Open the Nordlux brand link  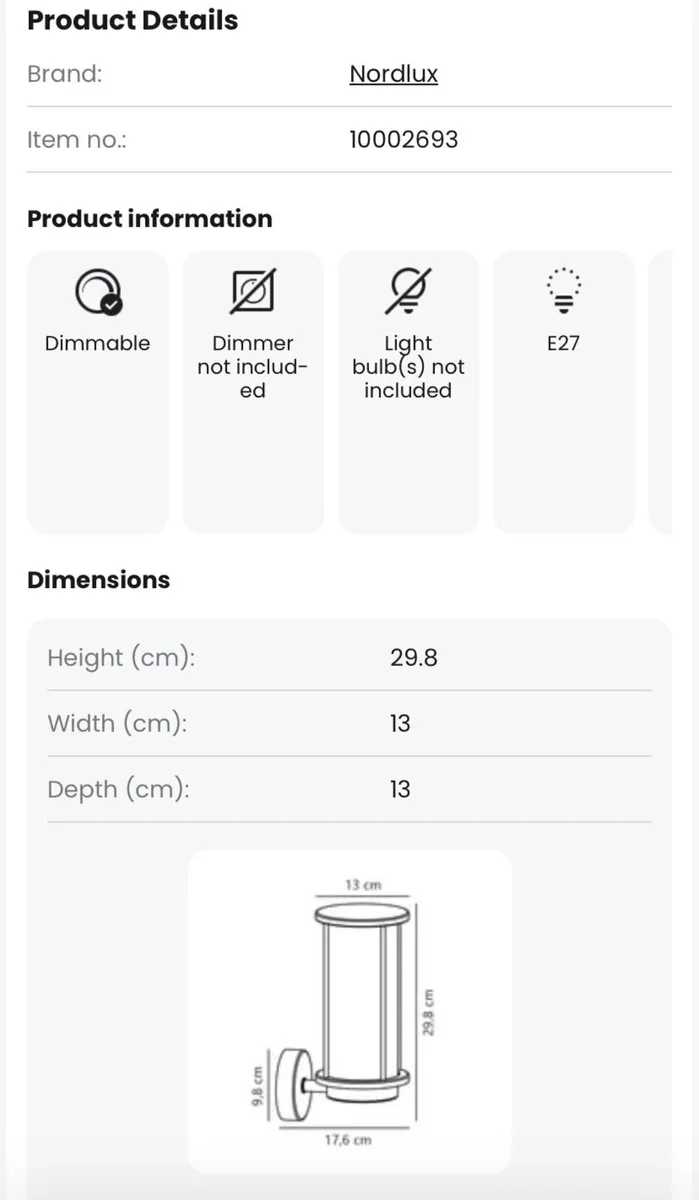tap(393, 74)
